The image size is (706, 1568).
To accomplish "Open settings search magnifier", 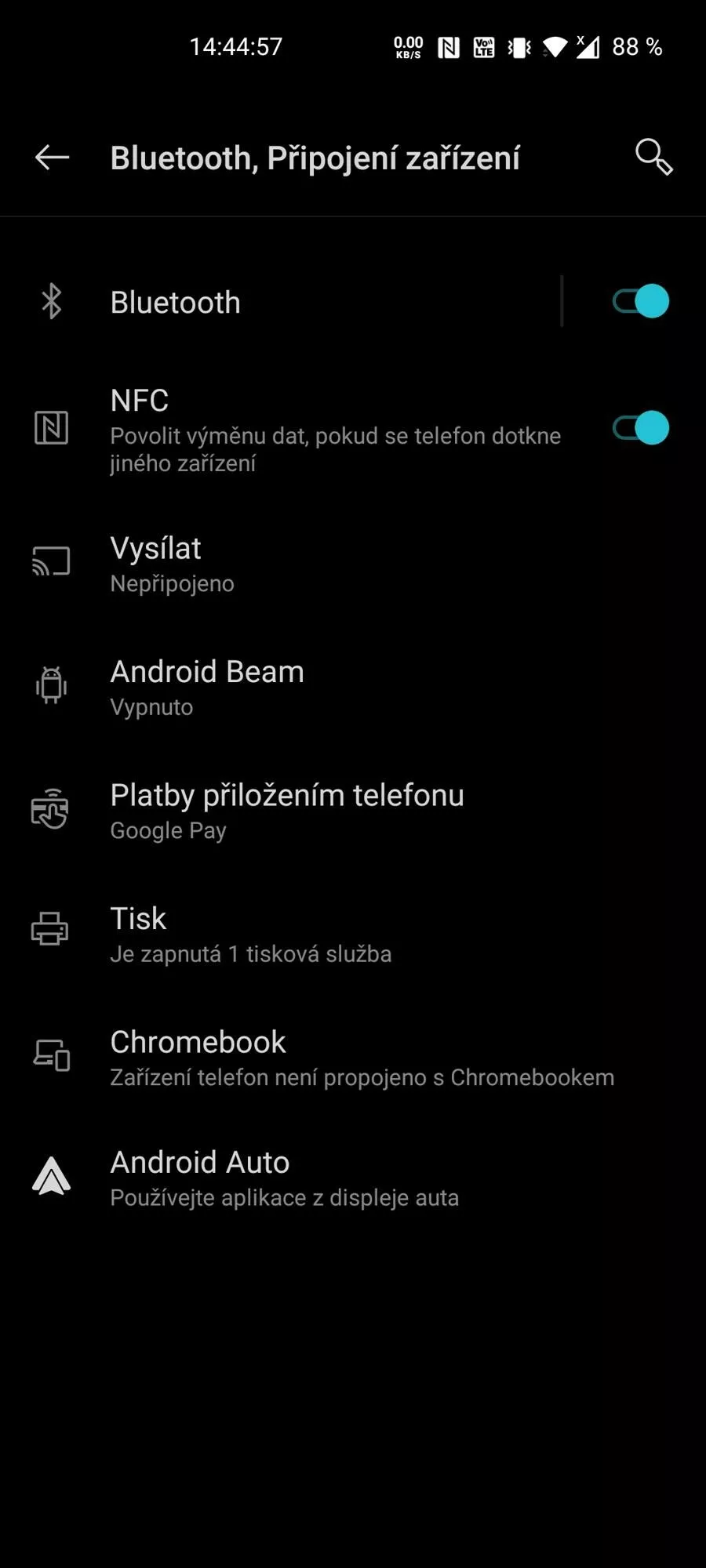I will (x=653, y=157).
